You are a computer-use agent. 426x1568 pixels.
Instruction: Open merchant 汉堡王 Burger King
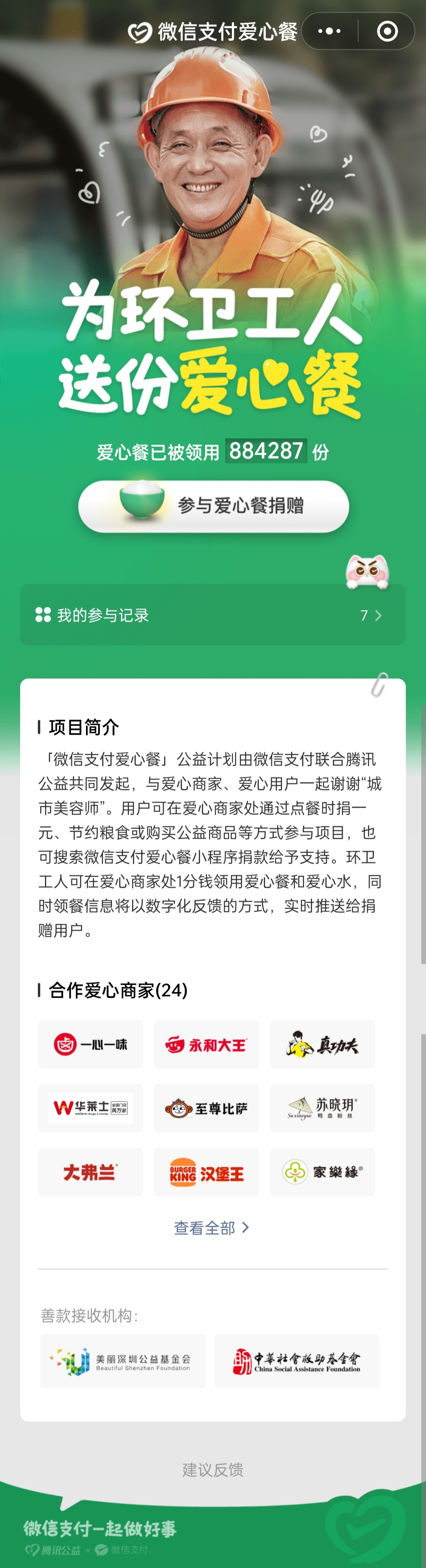(x=206, y=1172)
